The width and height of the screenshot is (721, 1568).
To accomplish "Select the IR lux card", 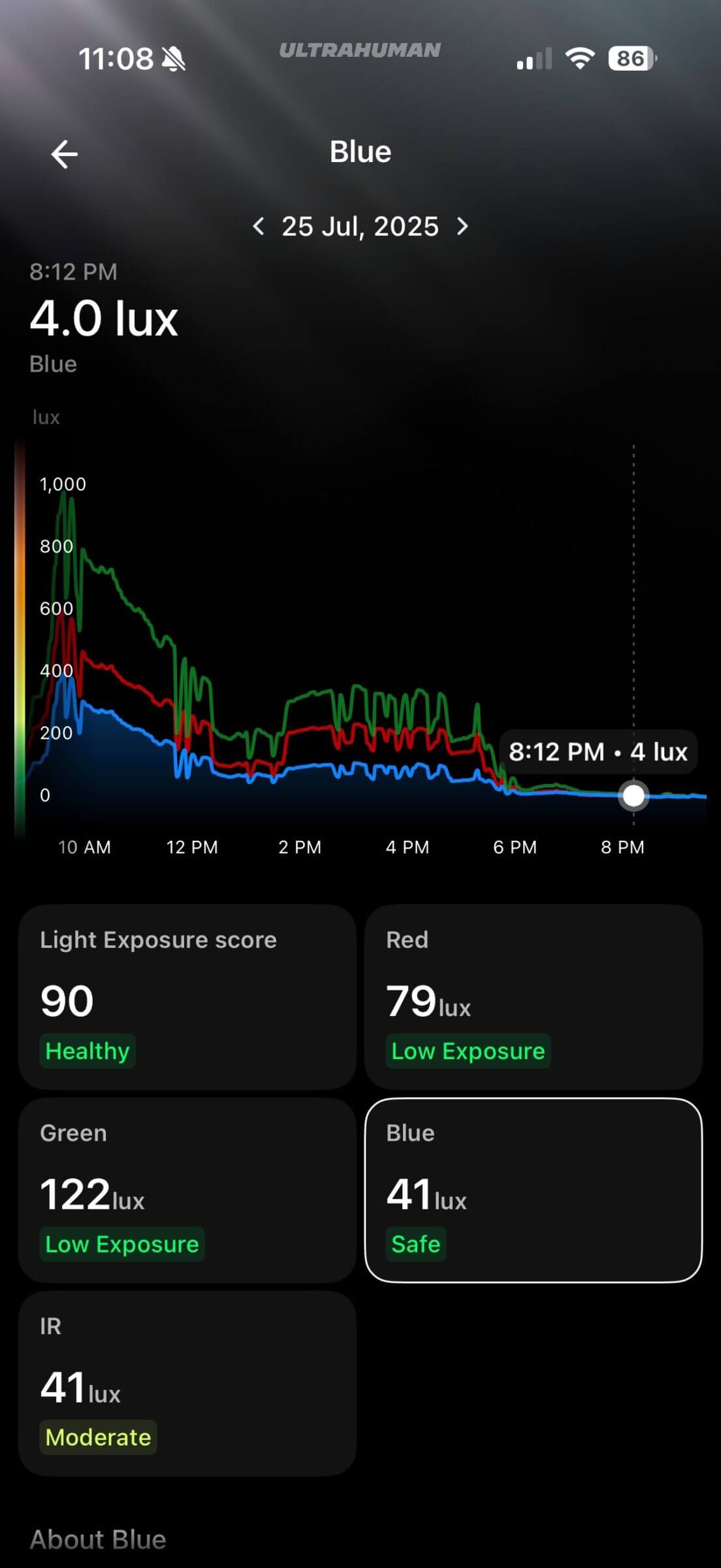I will coord(187,1385).
